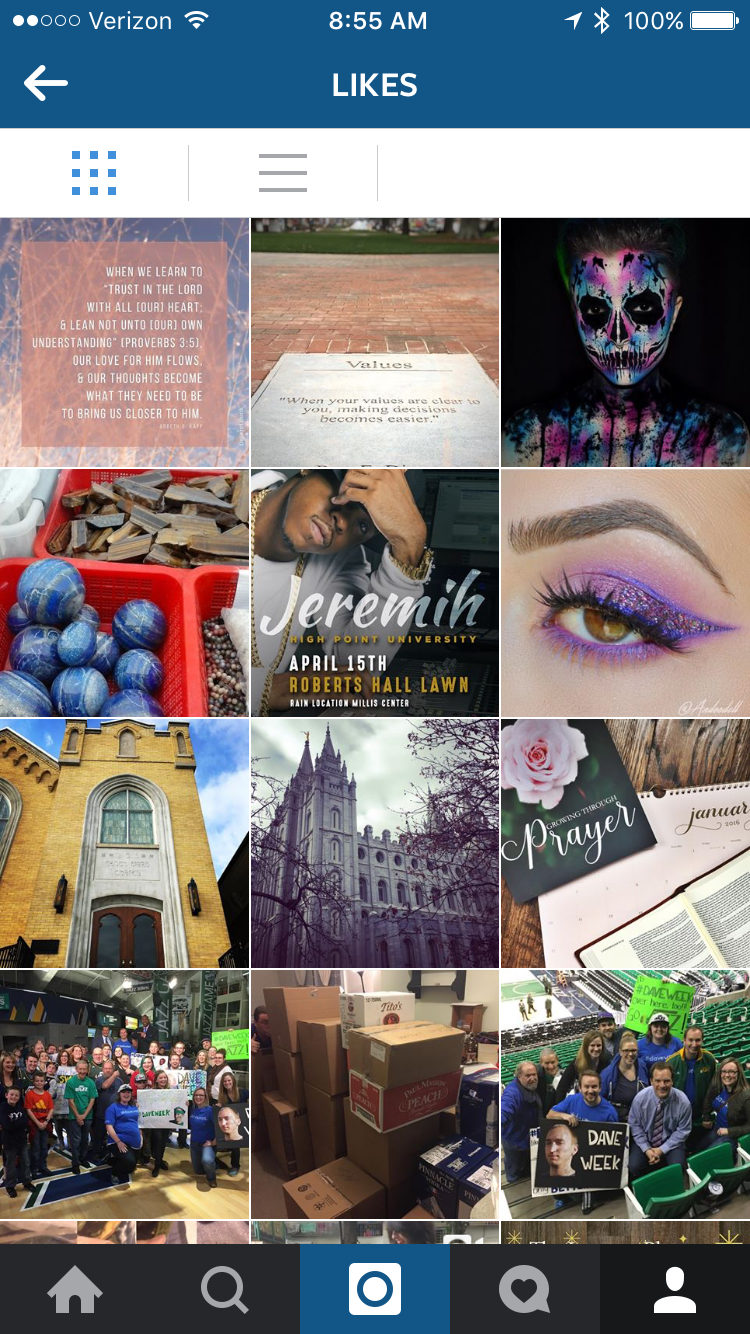Switch to the Activity tab

pyautogui.click(x=525, y=1290)
